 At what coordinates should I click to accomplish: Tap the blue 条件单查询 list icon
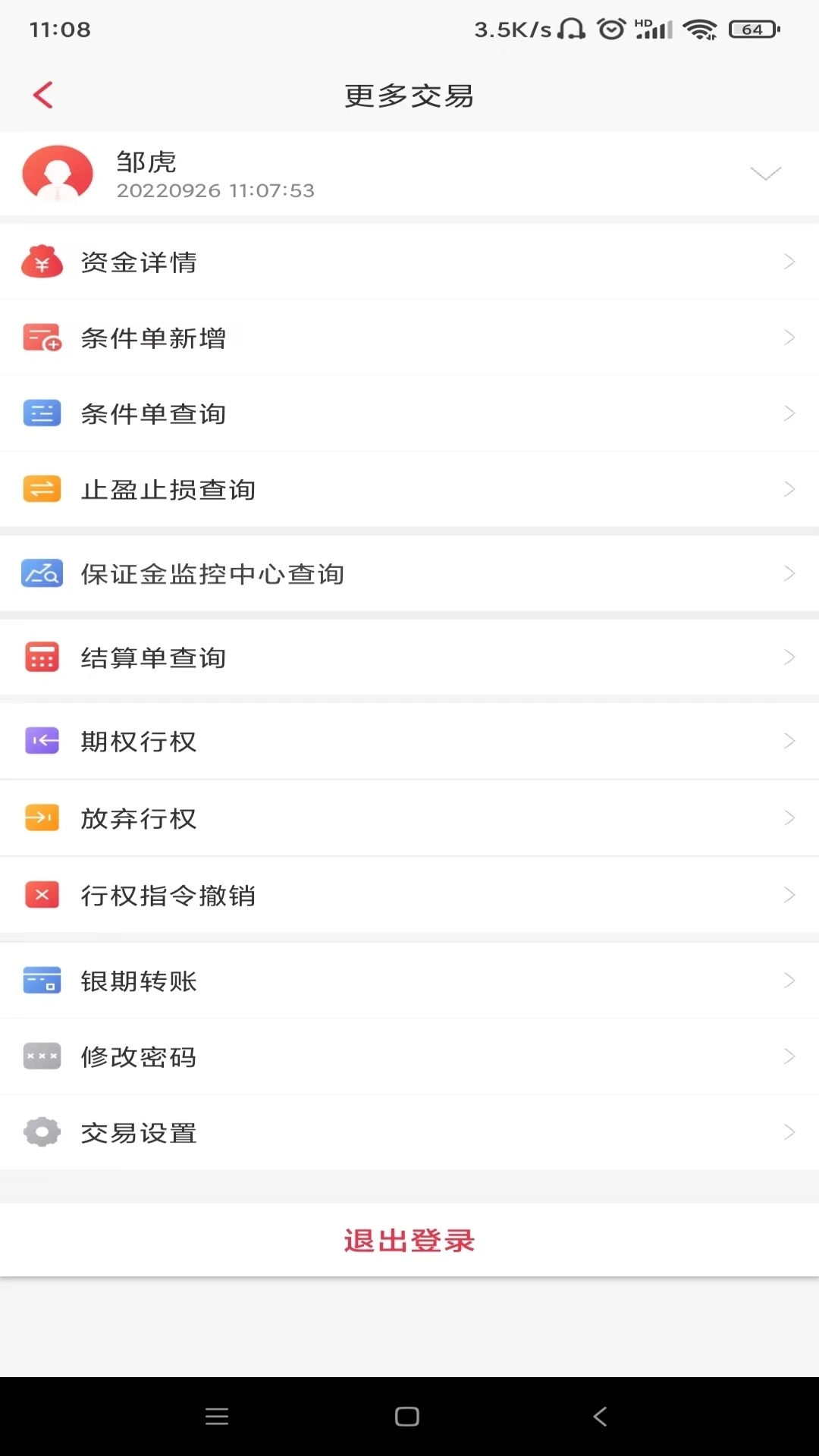[42, 413]
